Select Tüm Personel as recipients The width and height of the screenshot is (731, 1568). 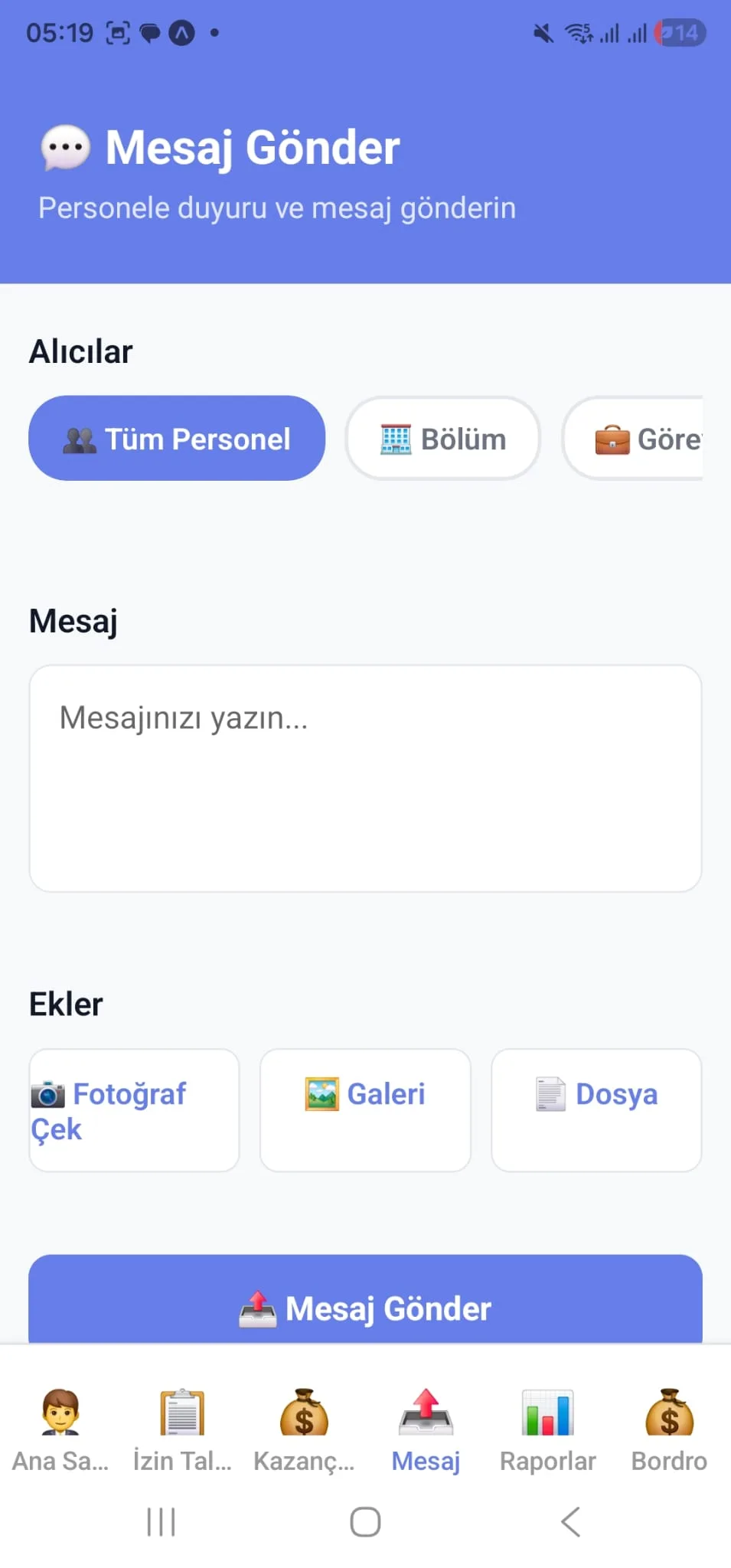click(x=177, y=438)
